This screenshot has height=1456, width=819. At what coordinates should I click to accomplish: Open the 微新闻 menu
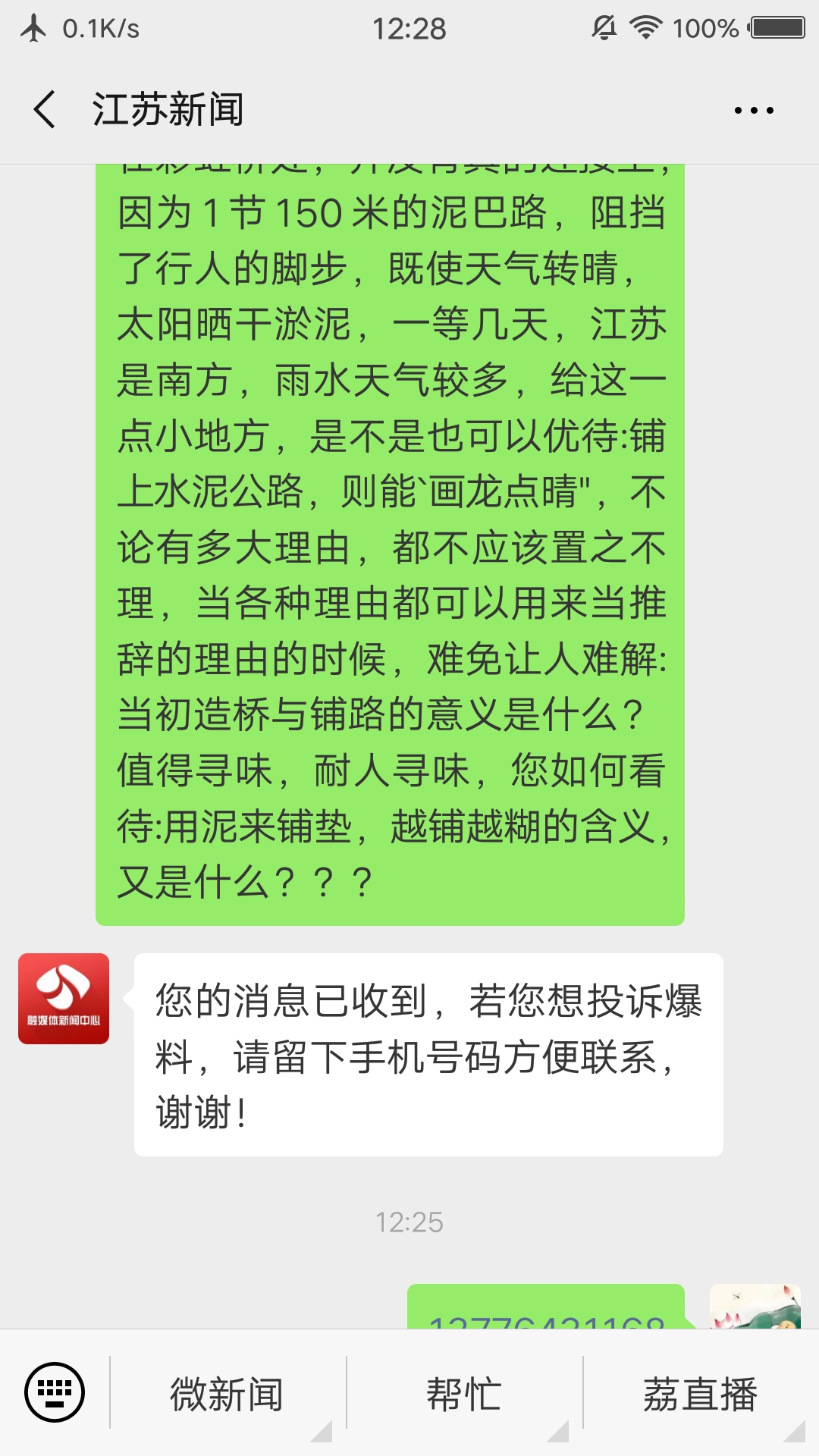click(x=227, y=1394)
